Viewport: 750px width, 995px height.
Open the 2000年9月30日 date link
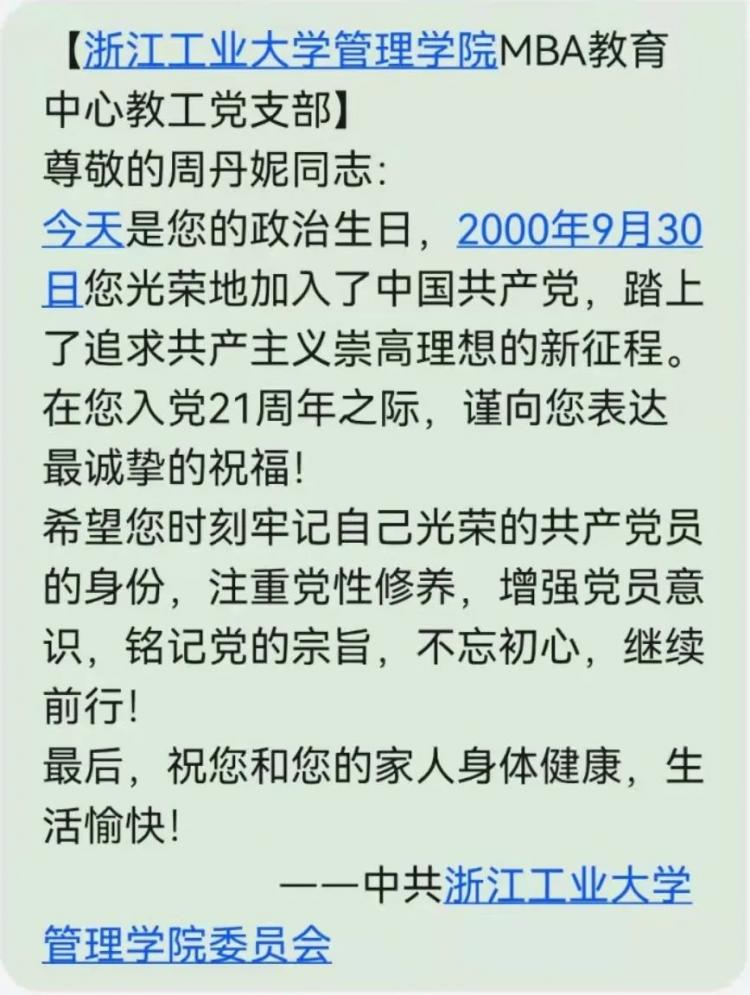click(x=579, y=230)
